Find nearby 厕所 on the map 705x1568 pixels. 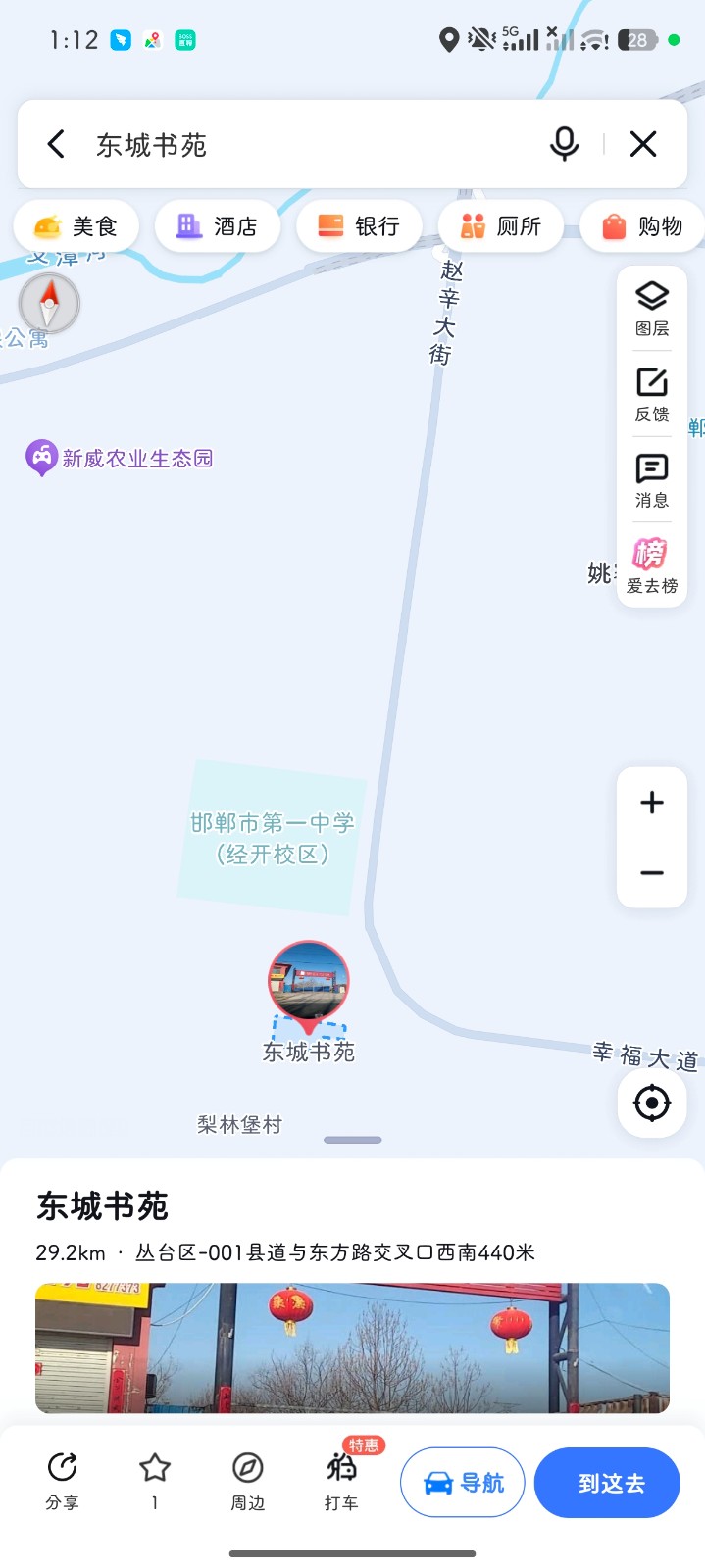[501, 226]
